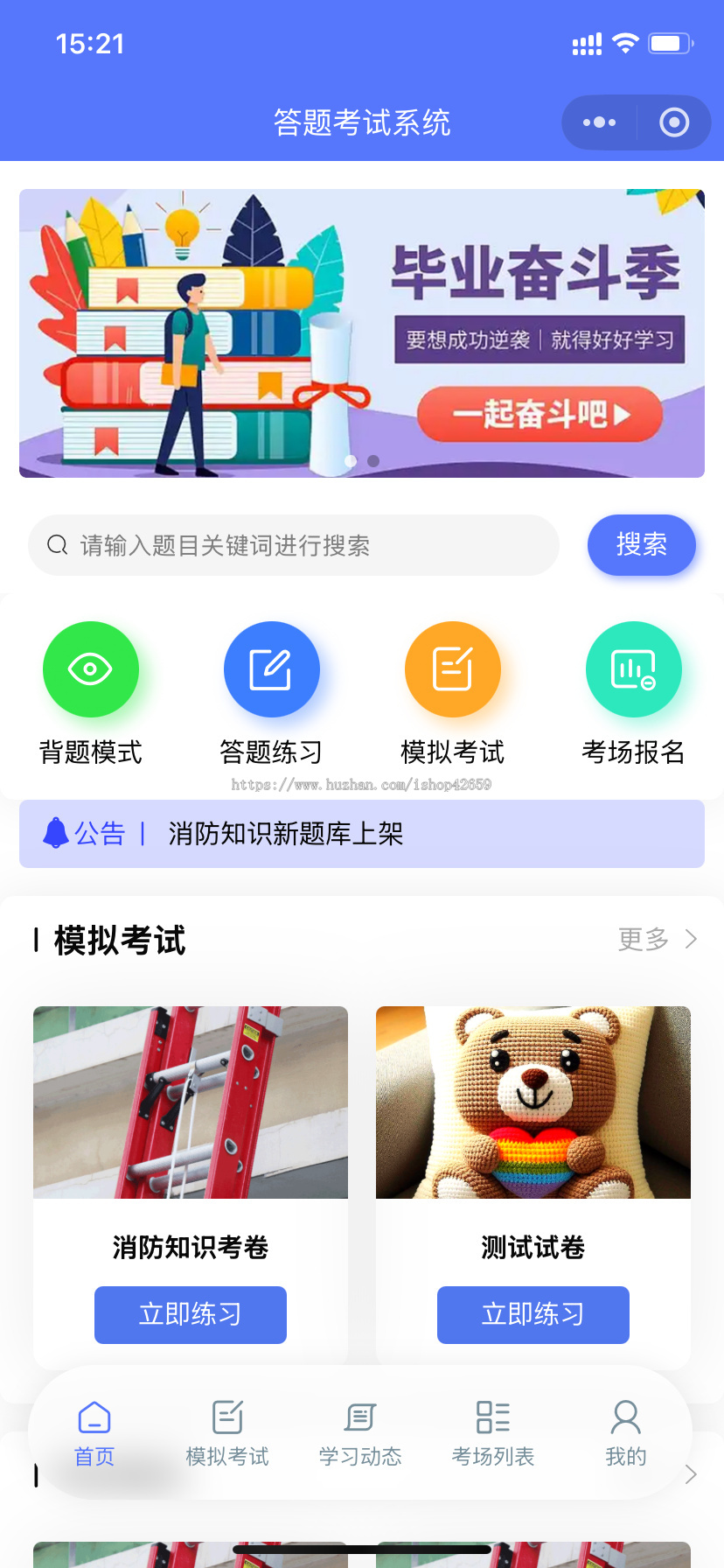
Task: Tap the 测试试卷 teddy bear thumbnail
Action: tap(533, 1102)
